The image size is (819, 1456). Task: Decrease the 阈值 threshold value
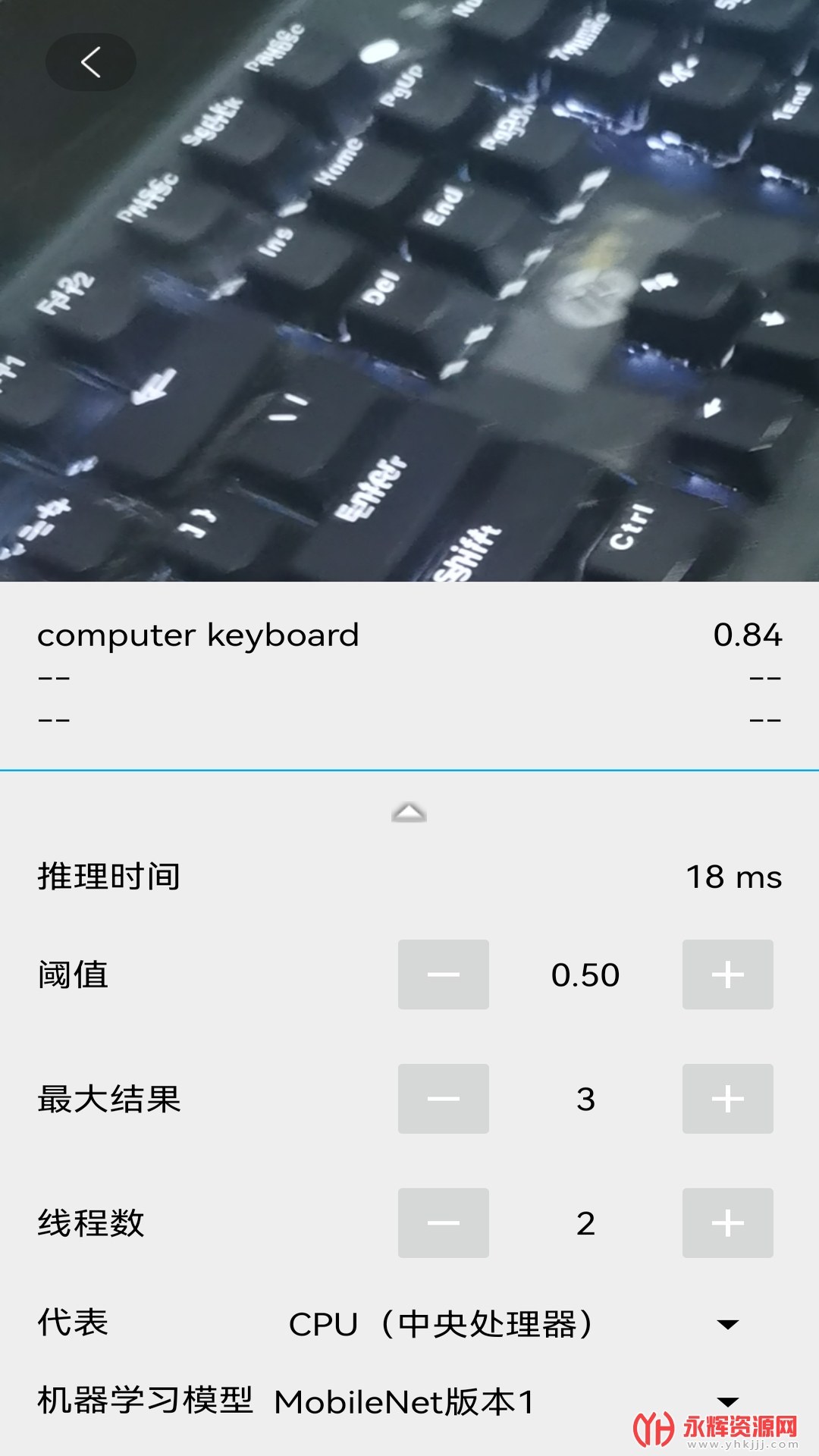444,974
